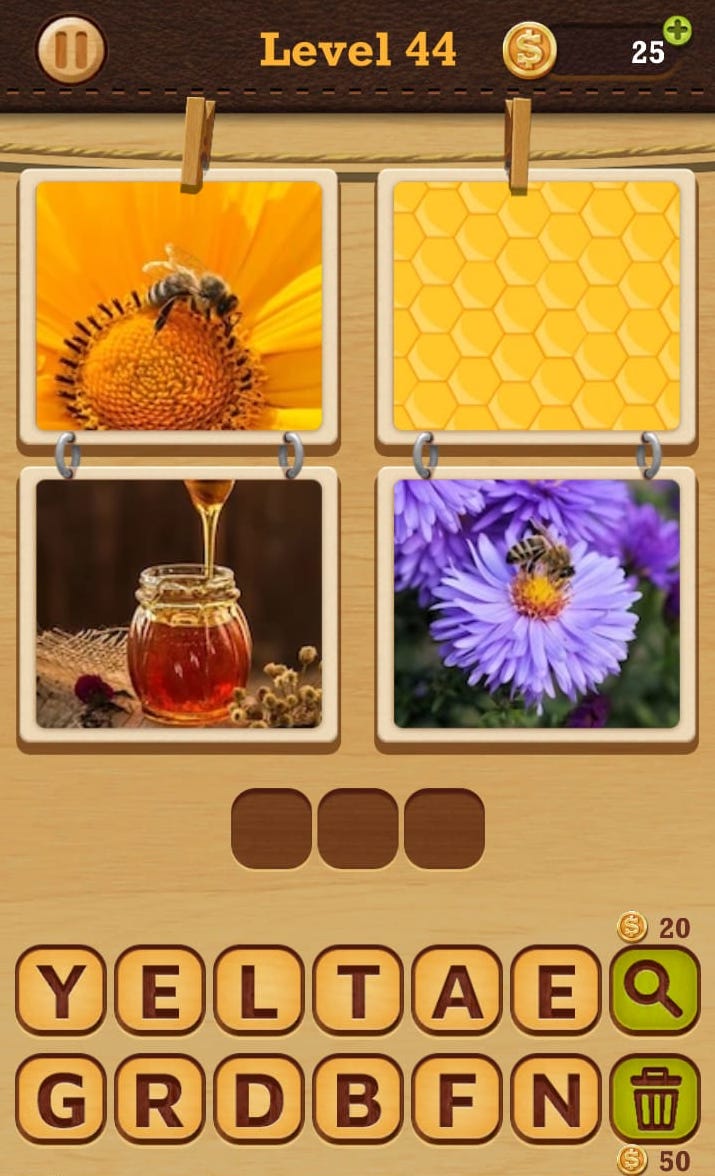Tap the letter A tile
Screen dimensions: 715x1176
point(457,990)
